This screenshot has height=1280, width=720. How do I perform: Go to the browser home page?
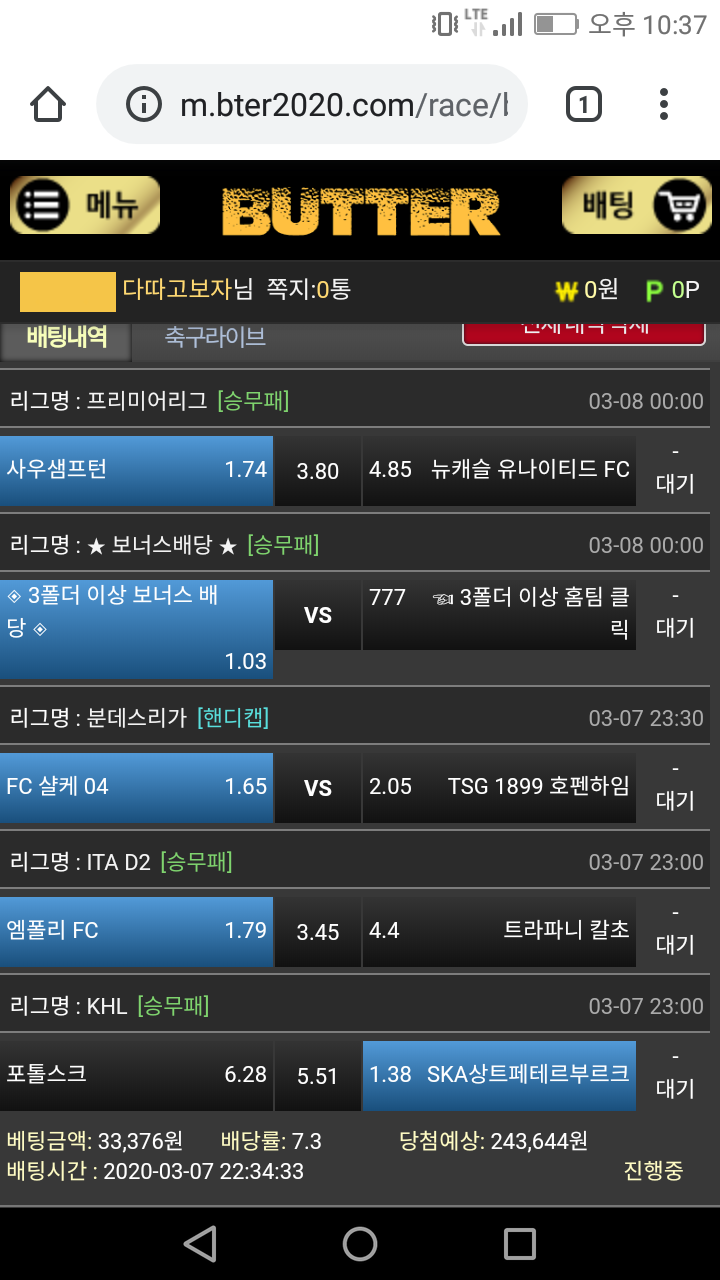(49, 105)
